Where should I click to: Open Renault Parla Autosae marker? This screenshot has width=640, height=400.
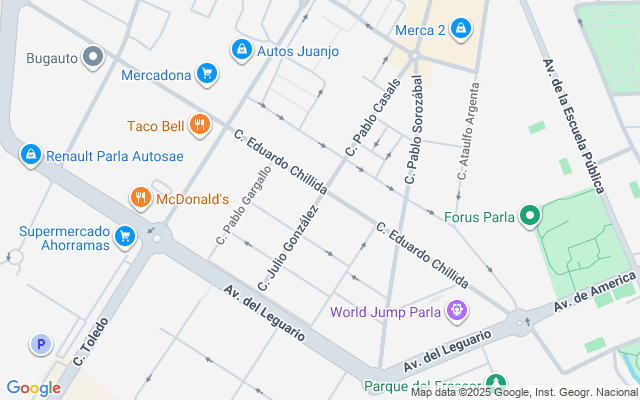coord(31,155)
